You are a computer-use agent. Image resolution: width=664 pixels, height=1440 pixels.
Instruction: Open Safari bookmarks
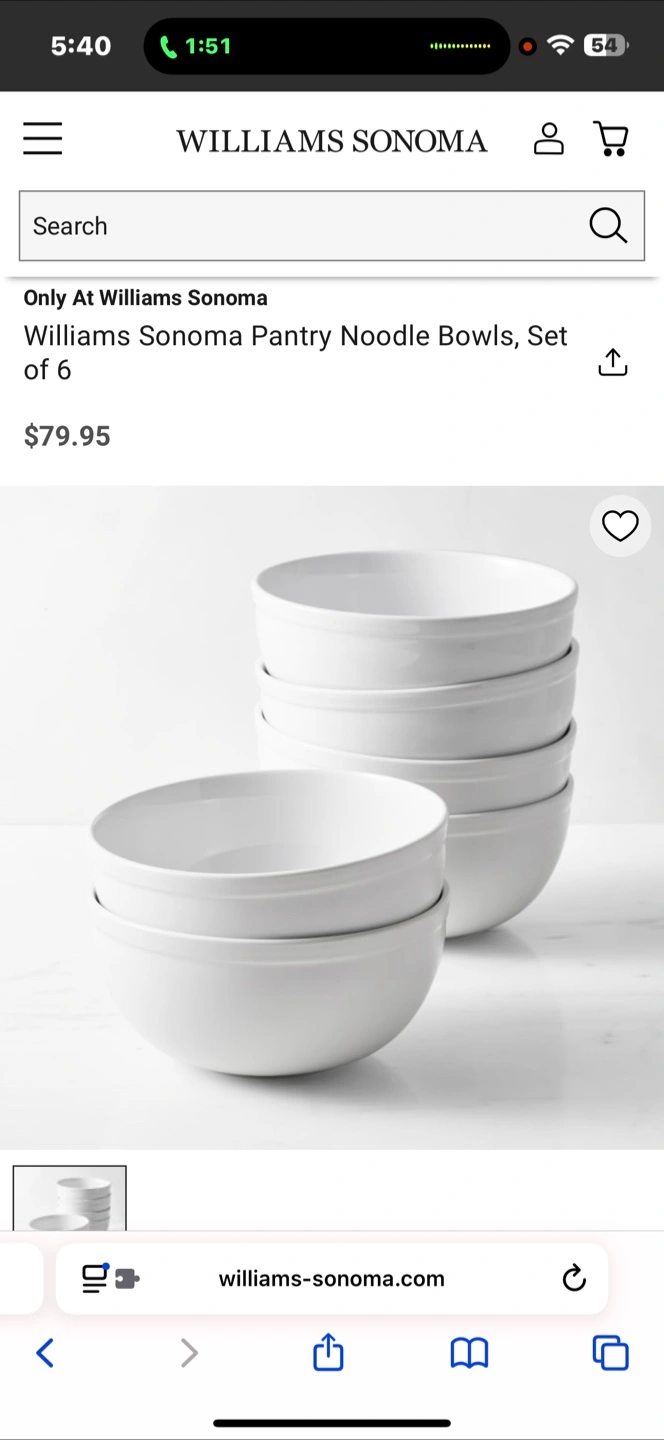click(x=469, y=1353)
